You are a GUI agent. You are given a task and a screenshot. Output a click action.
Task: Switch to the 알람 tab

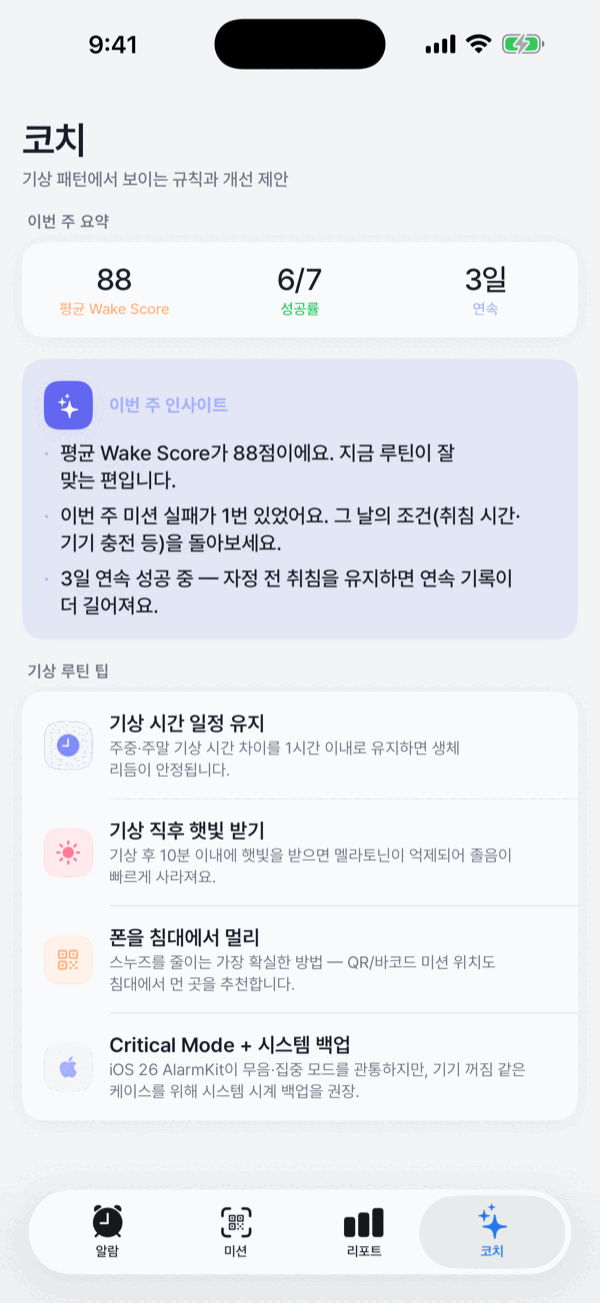click(107, 1232)
